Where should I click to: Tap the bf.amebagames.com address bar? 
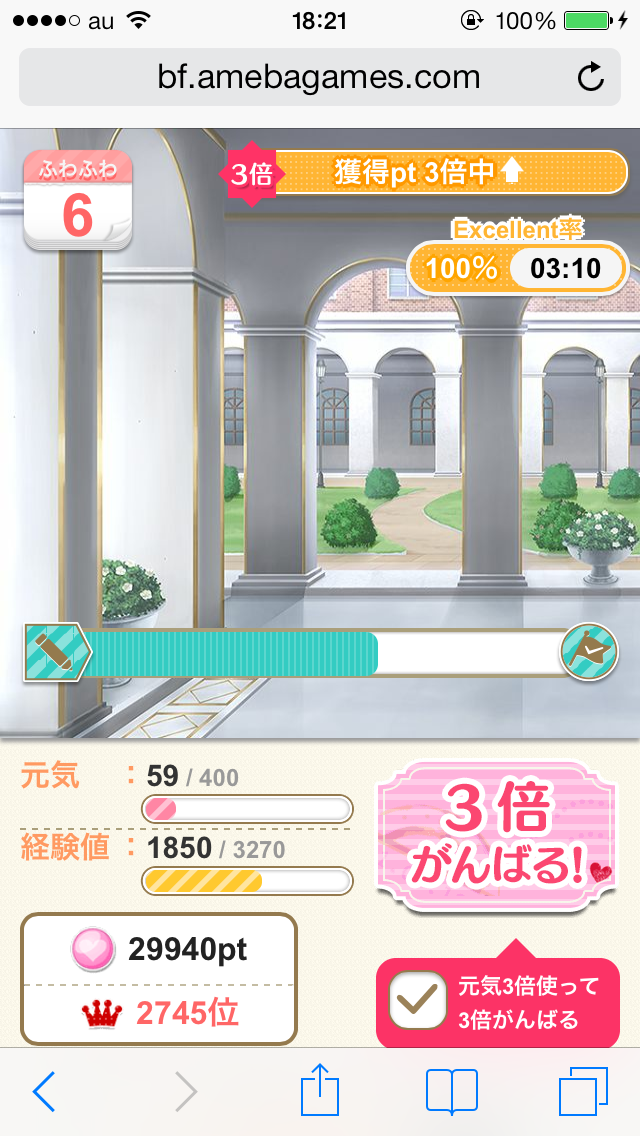318,78
